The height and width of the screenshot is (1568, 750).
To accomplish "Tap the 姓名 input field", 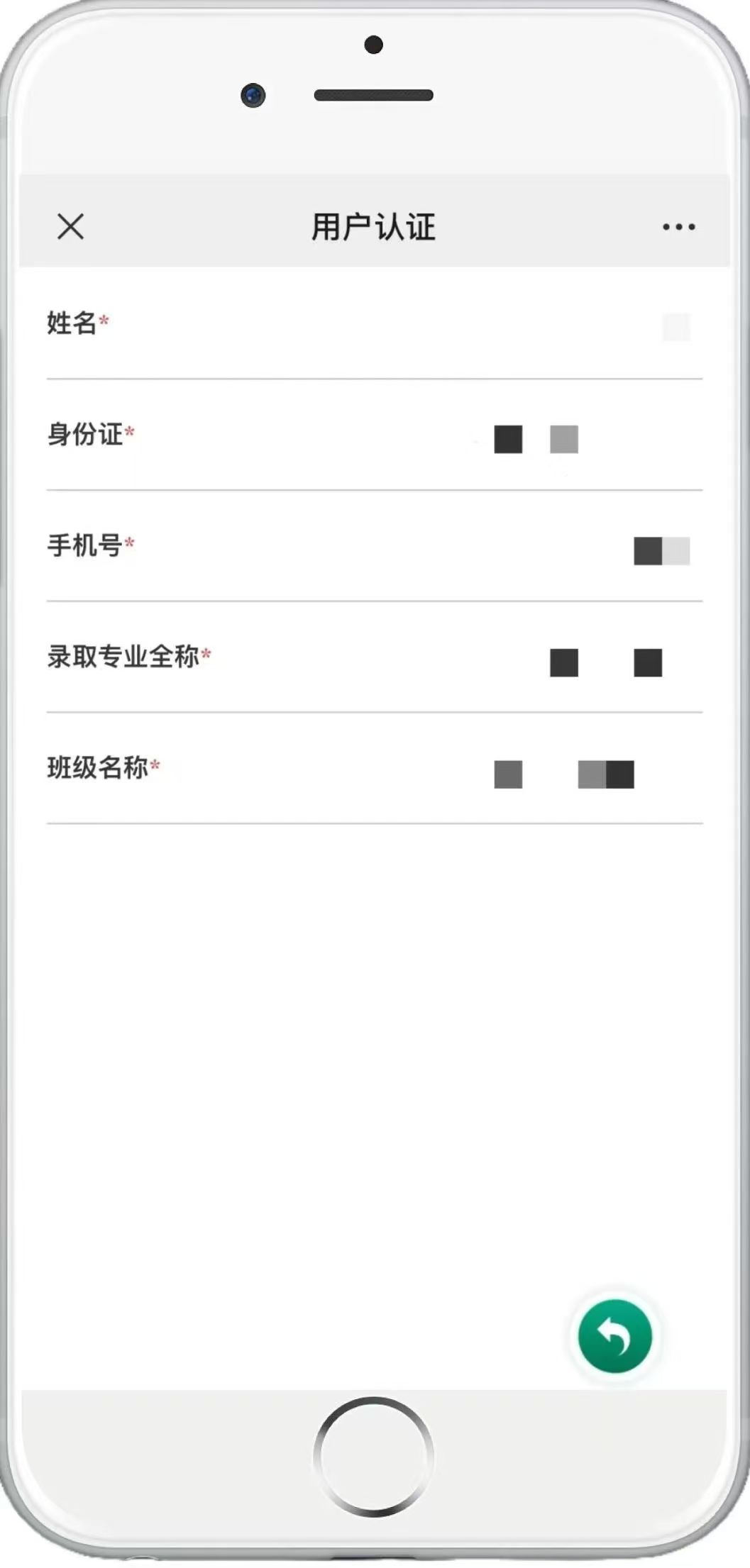I will pos(426,326).
